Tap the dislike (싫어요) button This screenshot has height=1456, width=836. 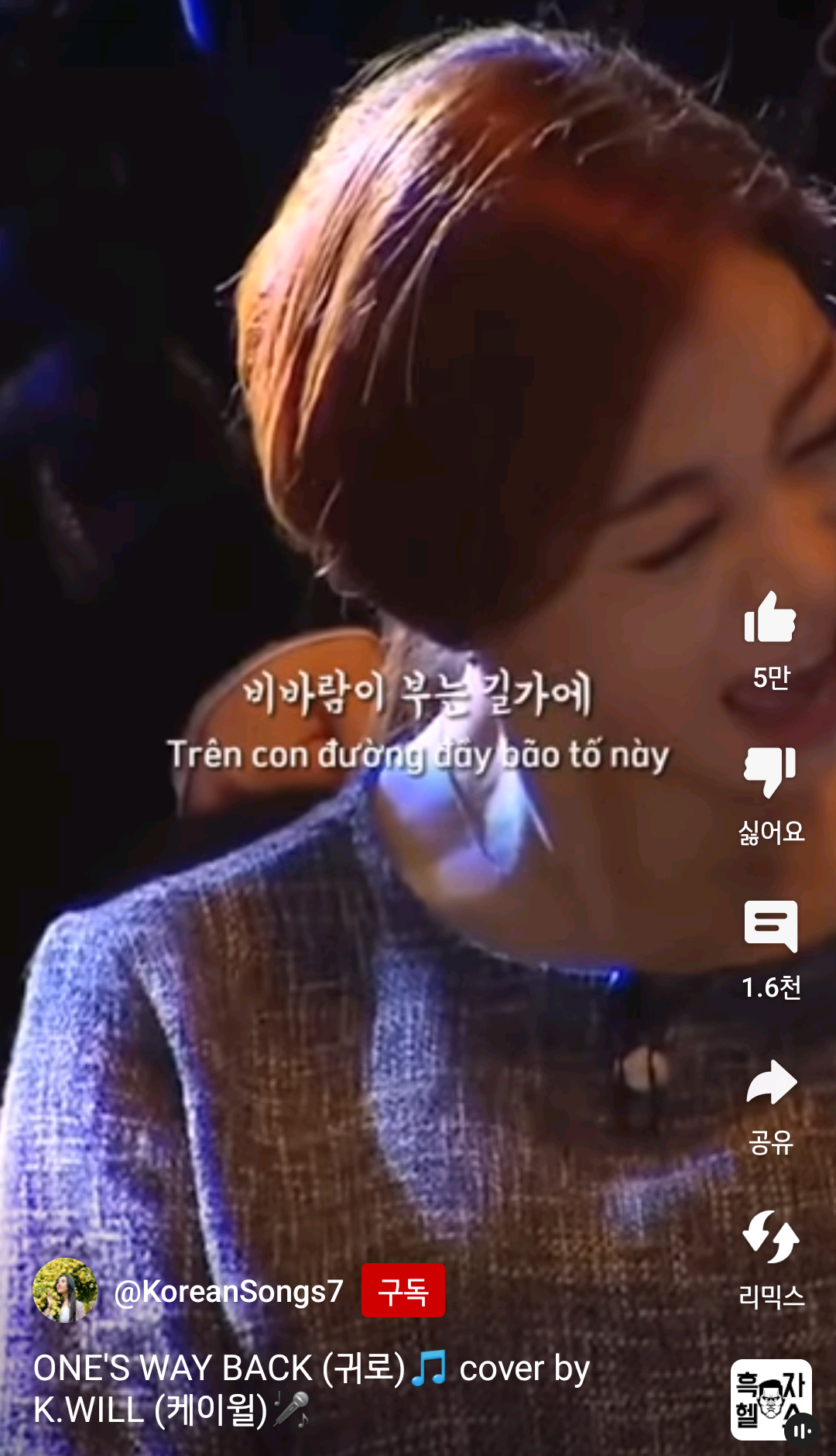point(770,772)
